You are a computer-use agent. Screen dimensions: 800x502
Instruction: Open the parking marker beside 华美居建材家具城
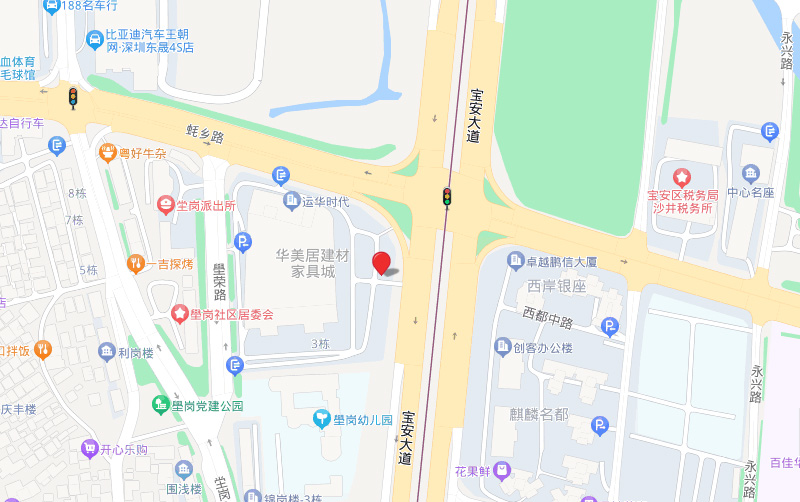242,241
